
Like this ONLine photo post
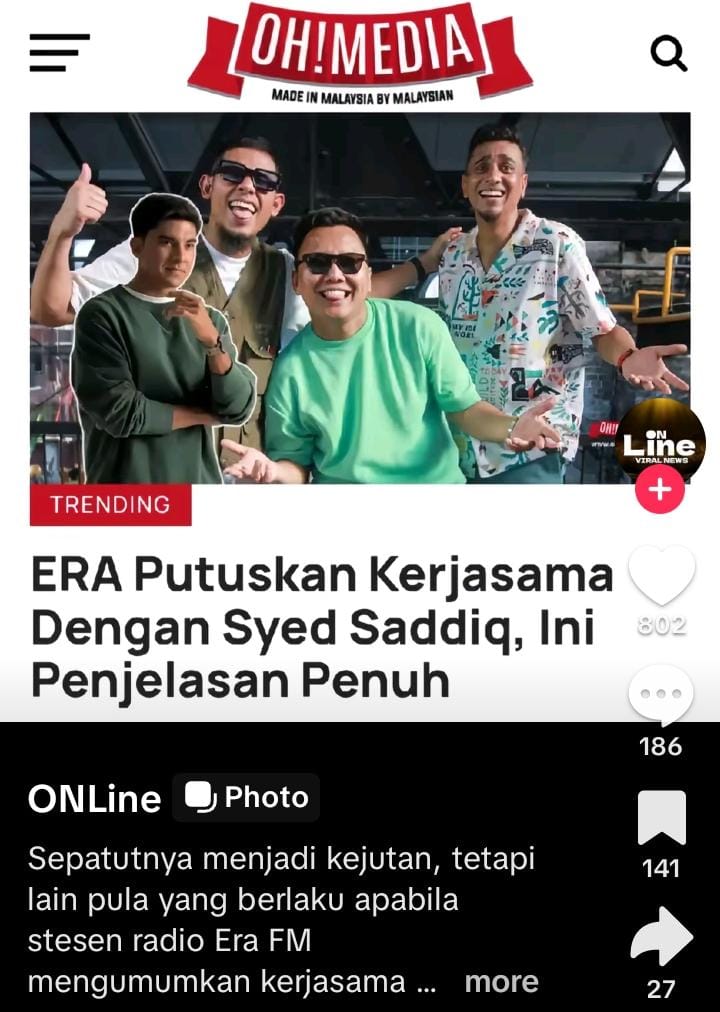coord(661,577)
